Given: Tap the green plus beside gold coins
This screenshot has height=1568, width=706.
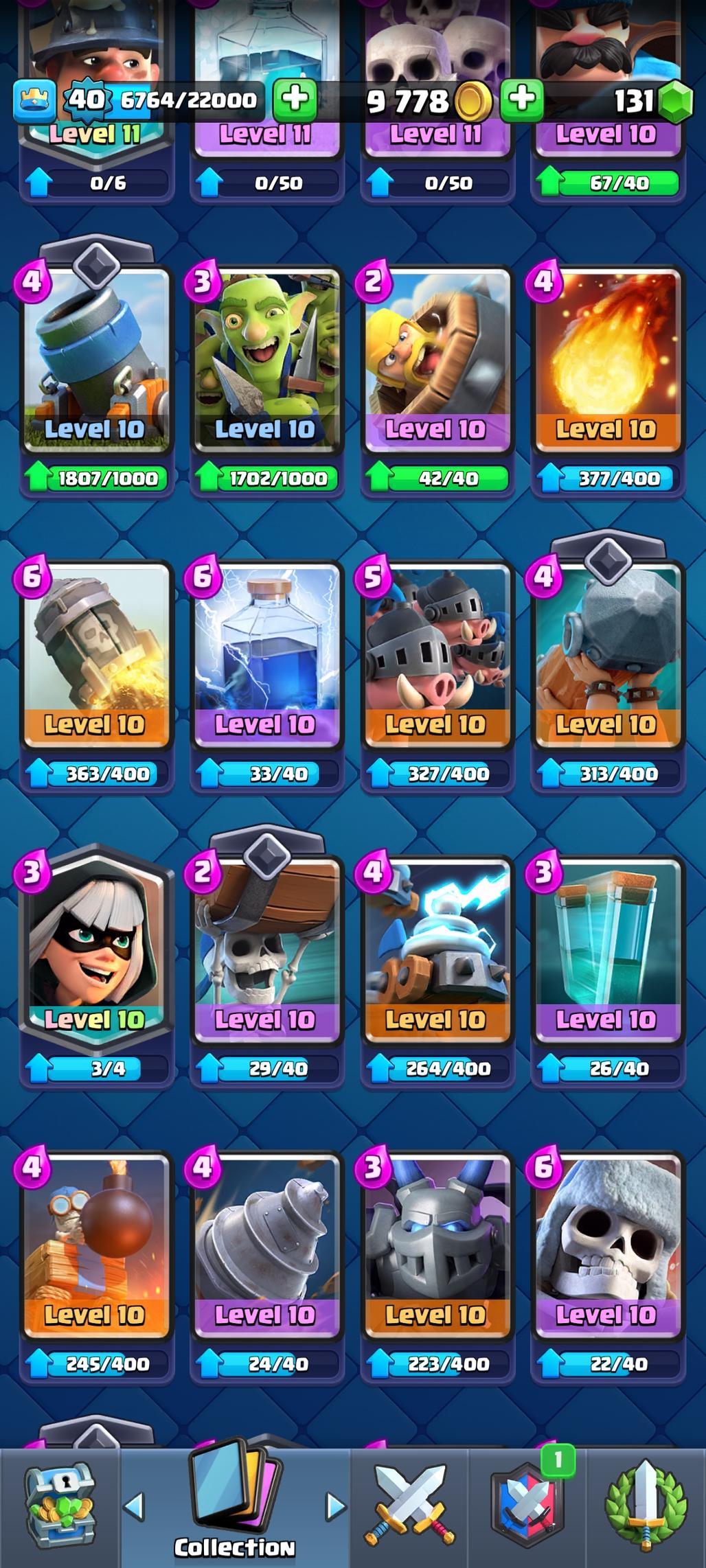Looking at the screenshot, I should 522,100.
